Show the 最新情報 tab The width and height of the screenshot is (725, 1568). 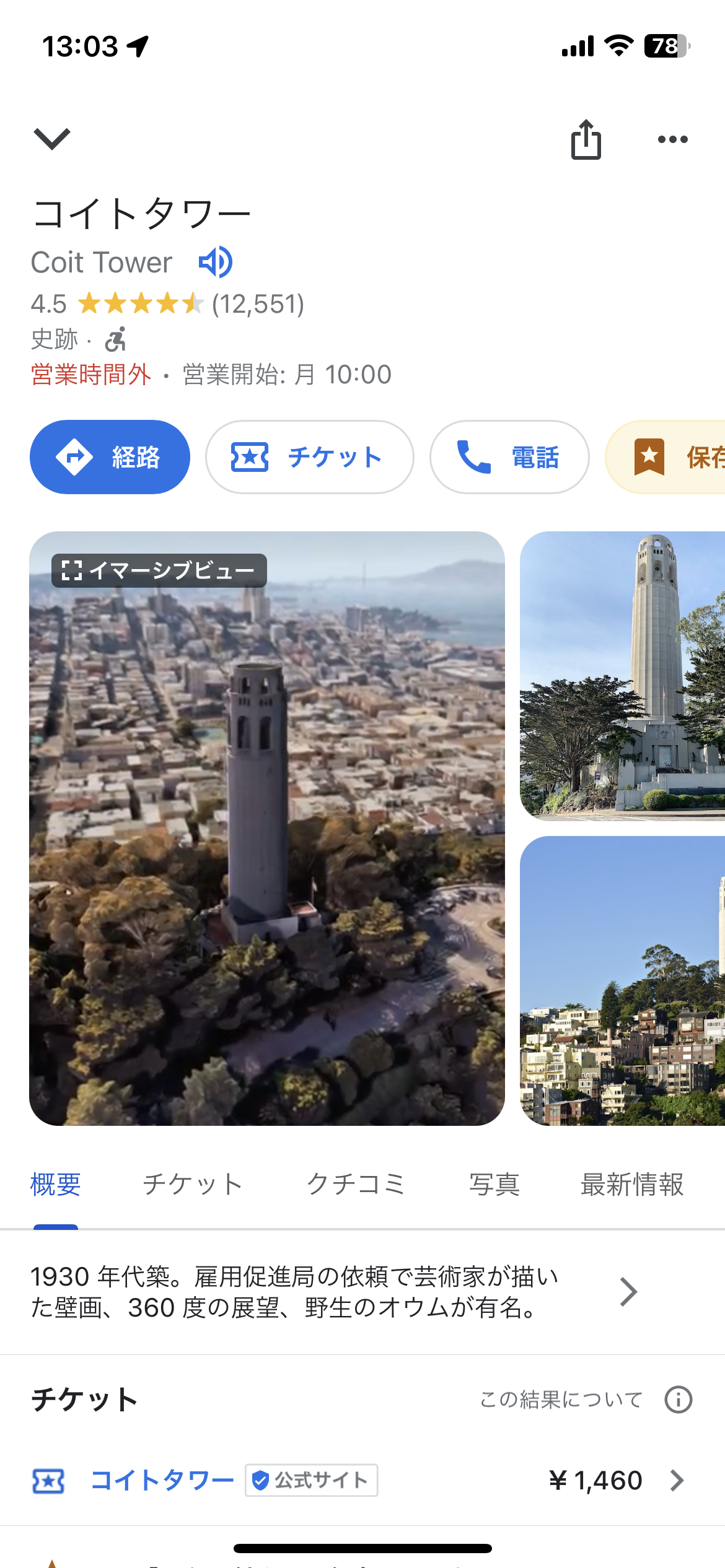click(x=631, y=1185)
